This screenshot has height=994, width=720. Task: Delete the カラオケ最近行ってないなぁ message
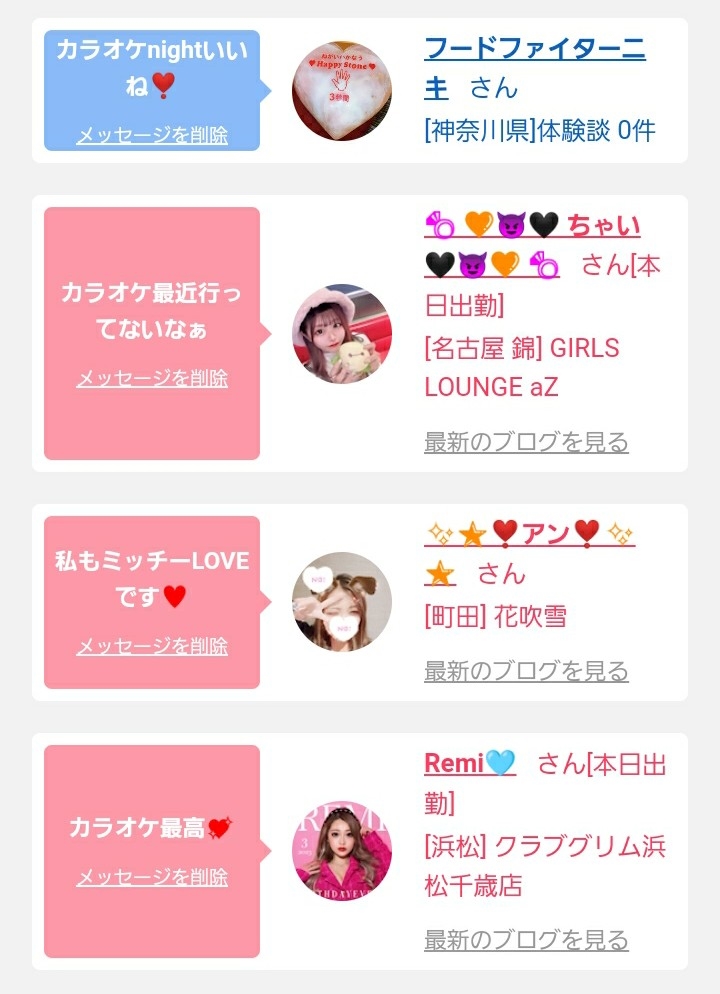coord(151,378)
